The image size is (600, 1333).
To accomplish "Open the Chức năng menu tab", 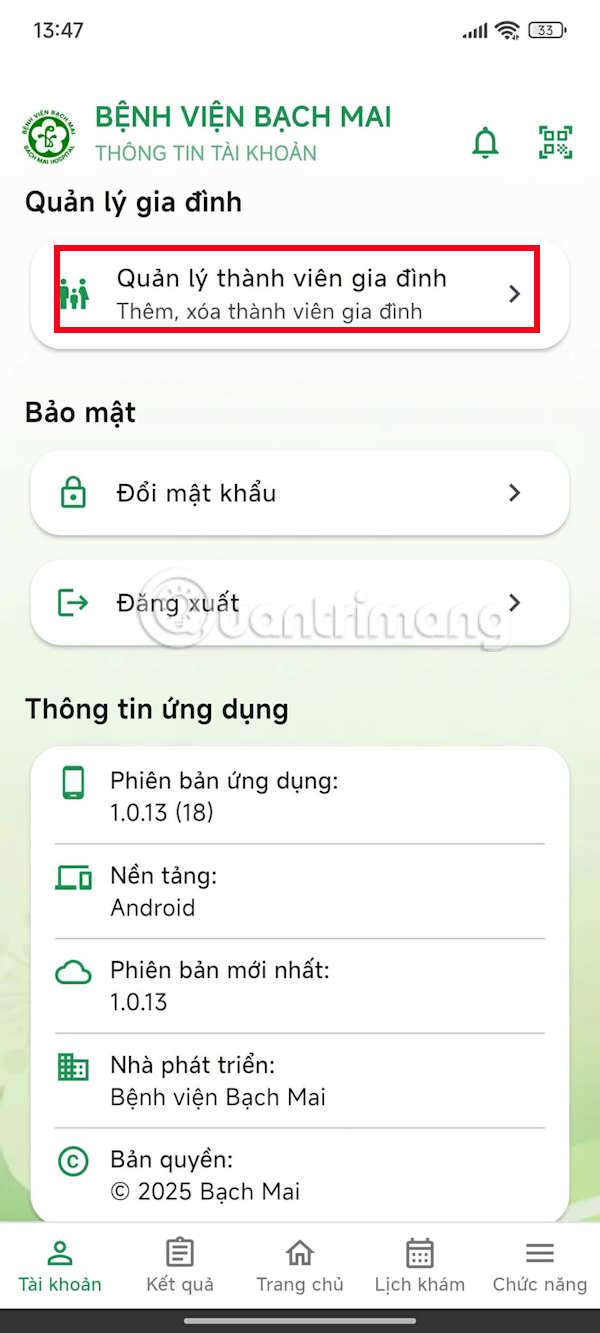I will [x=539, y=1266].
